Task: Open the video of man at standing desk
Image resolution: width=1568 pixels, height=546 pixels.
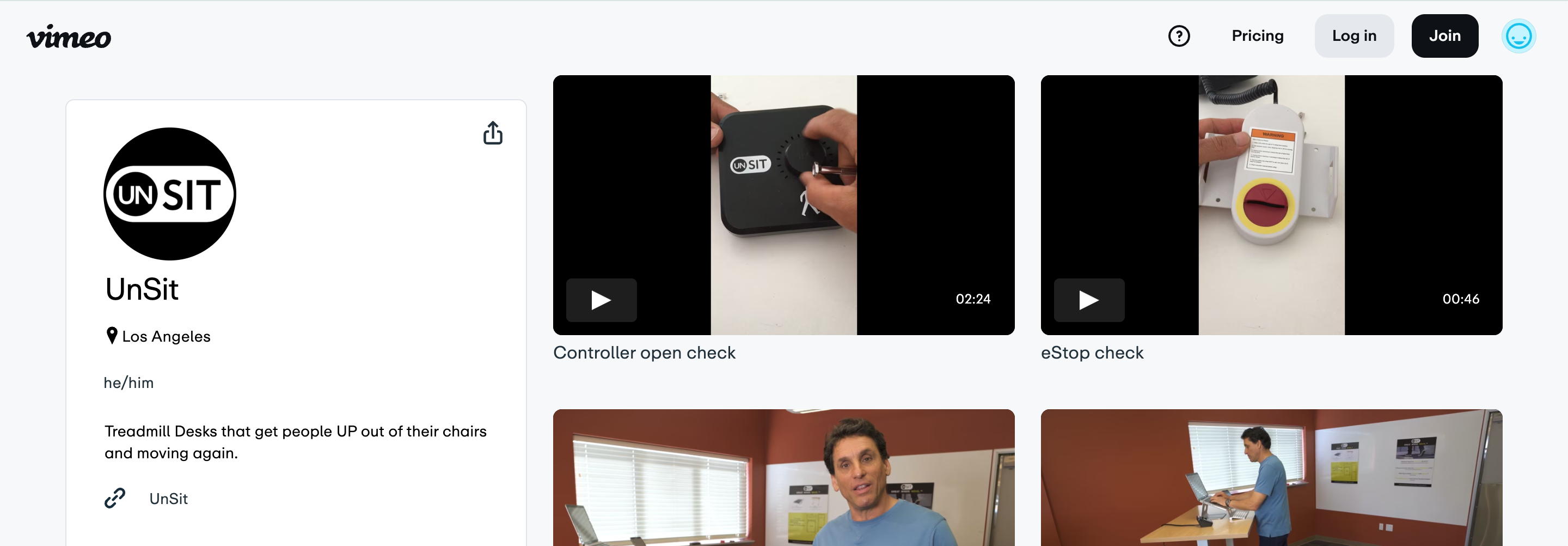Action: (1271, 478)
